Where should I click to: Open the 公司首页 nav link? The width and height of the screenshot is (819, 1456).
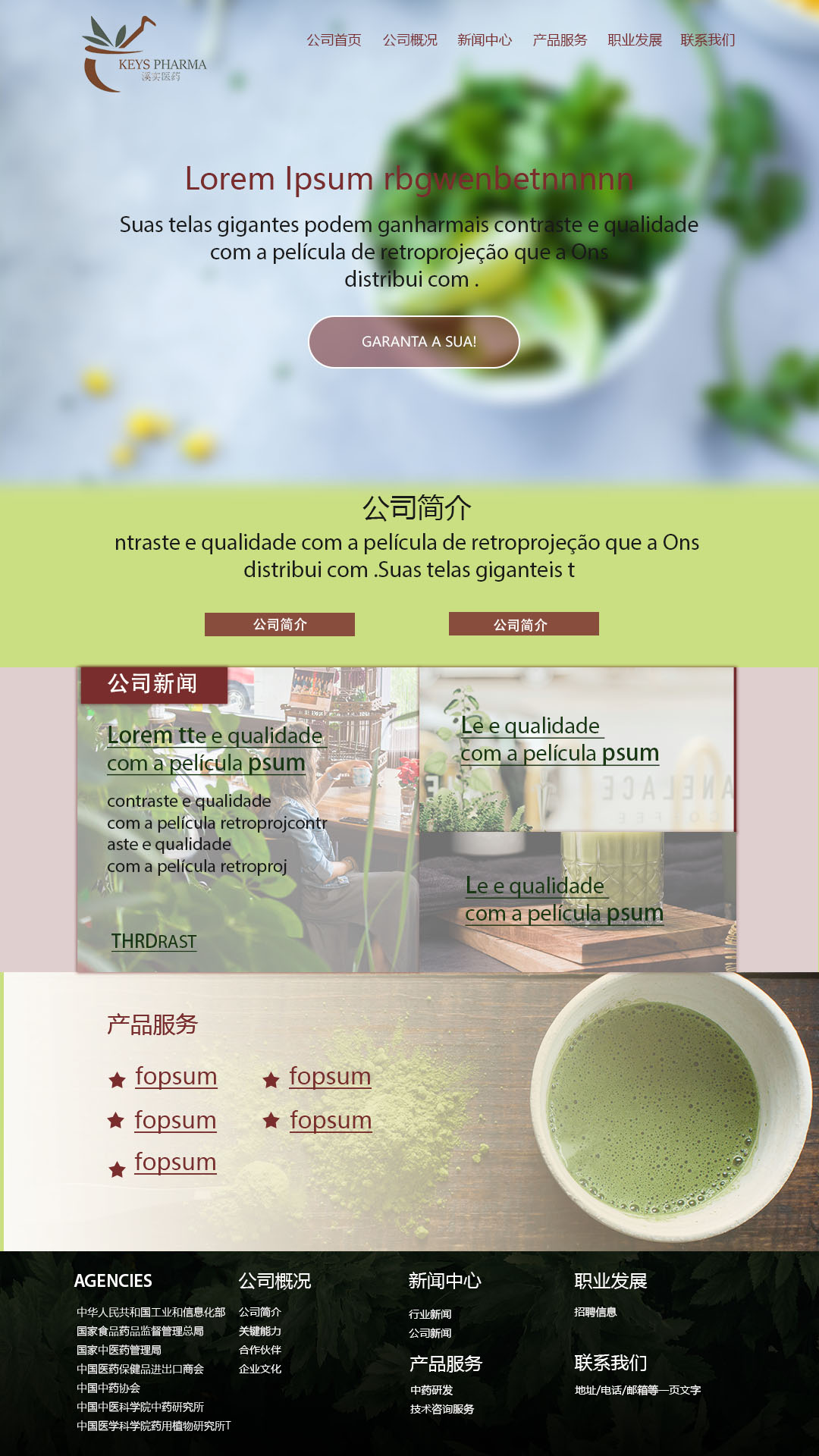point(334,40)
